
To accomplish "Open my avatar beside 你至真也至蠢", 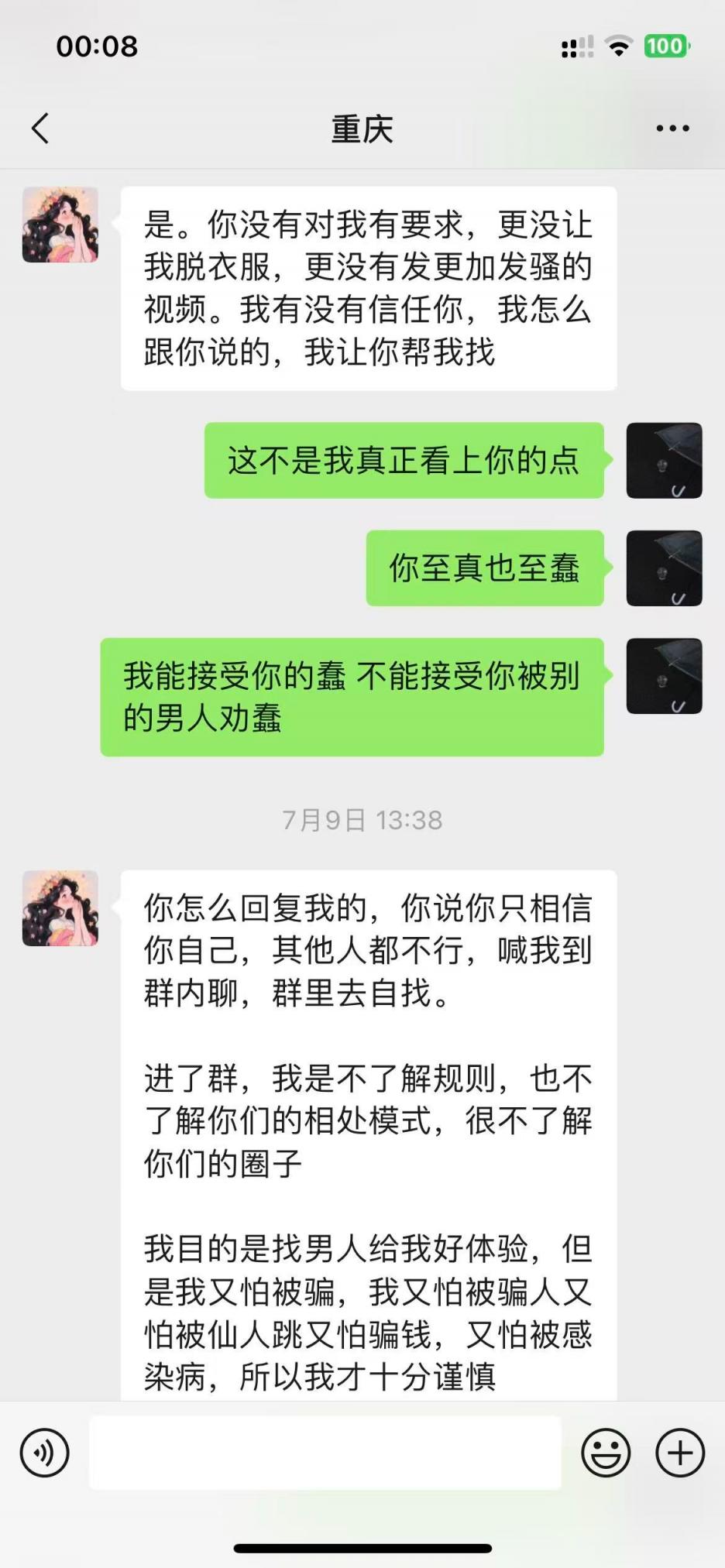I will pyautogui.click(x=664, y=568).
